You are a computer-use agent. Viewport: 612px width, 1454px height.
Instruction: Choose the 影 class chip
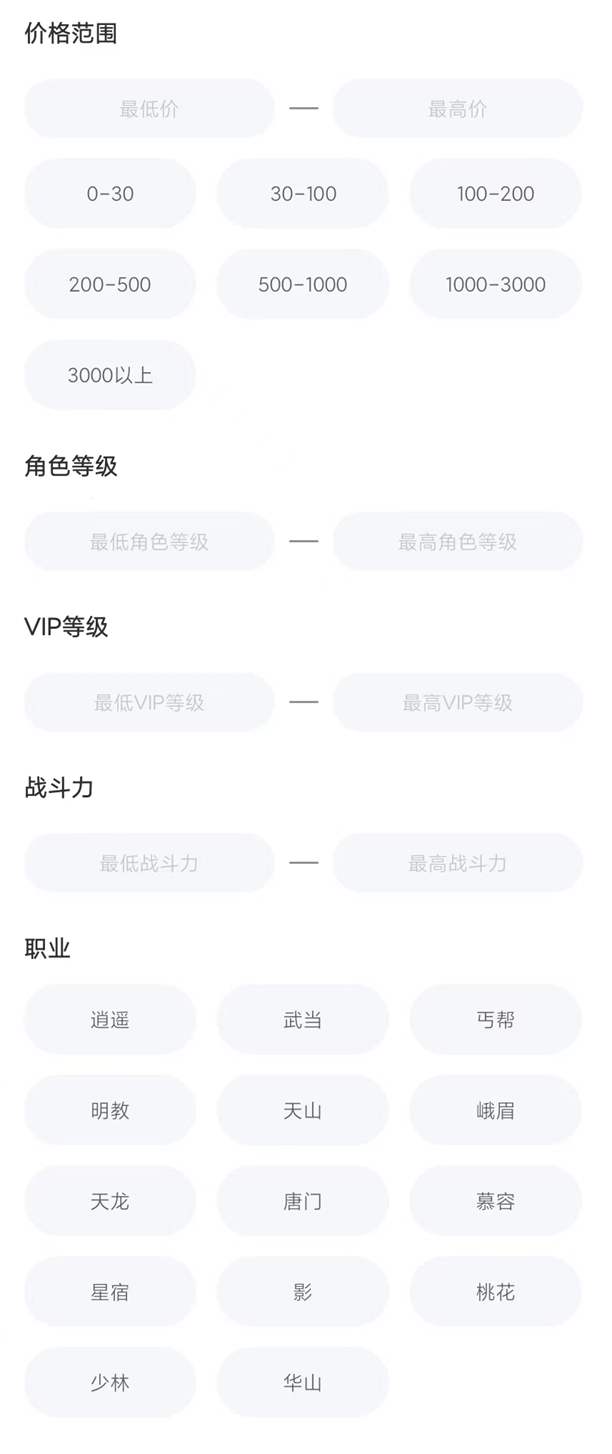[x=303, y=1293]
